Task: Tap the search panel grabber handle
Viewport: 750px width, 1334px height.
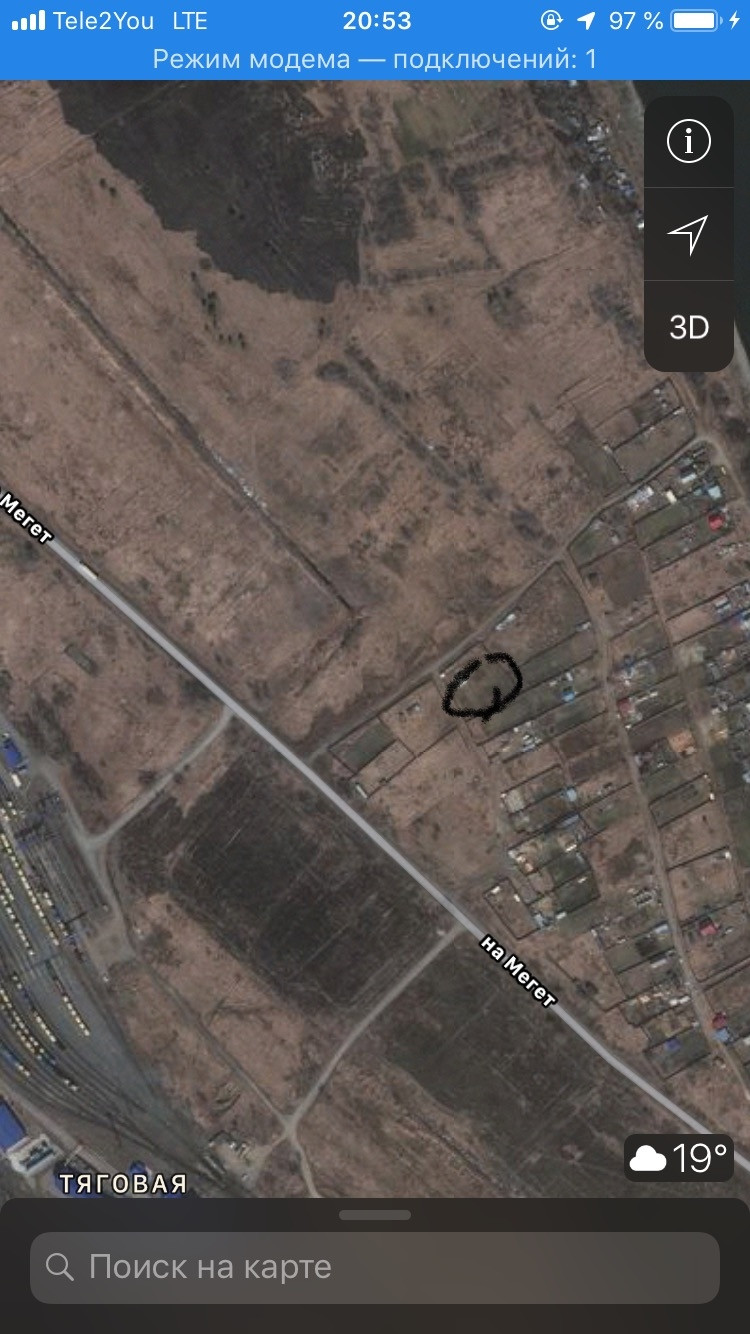Action: [x=375, y=1215]
